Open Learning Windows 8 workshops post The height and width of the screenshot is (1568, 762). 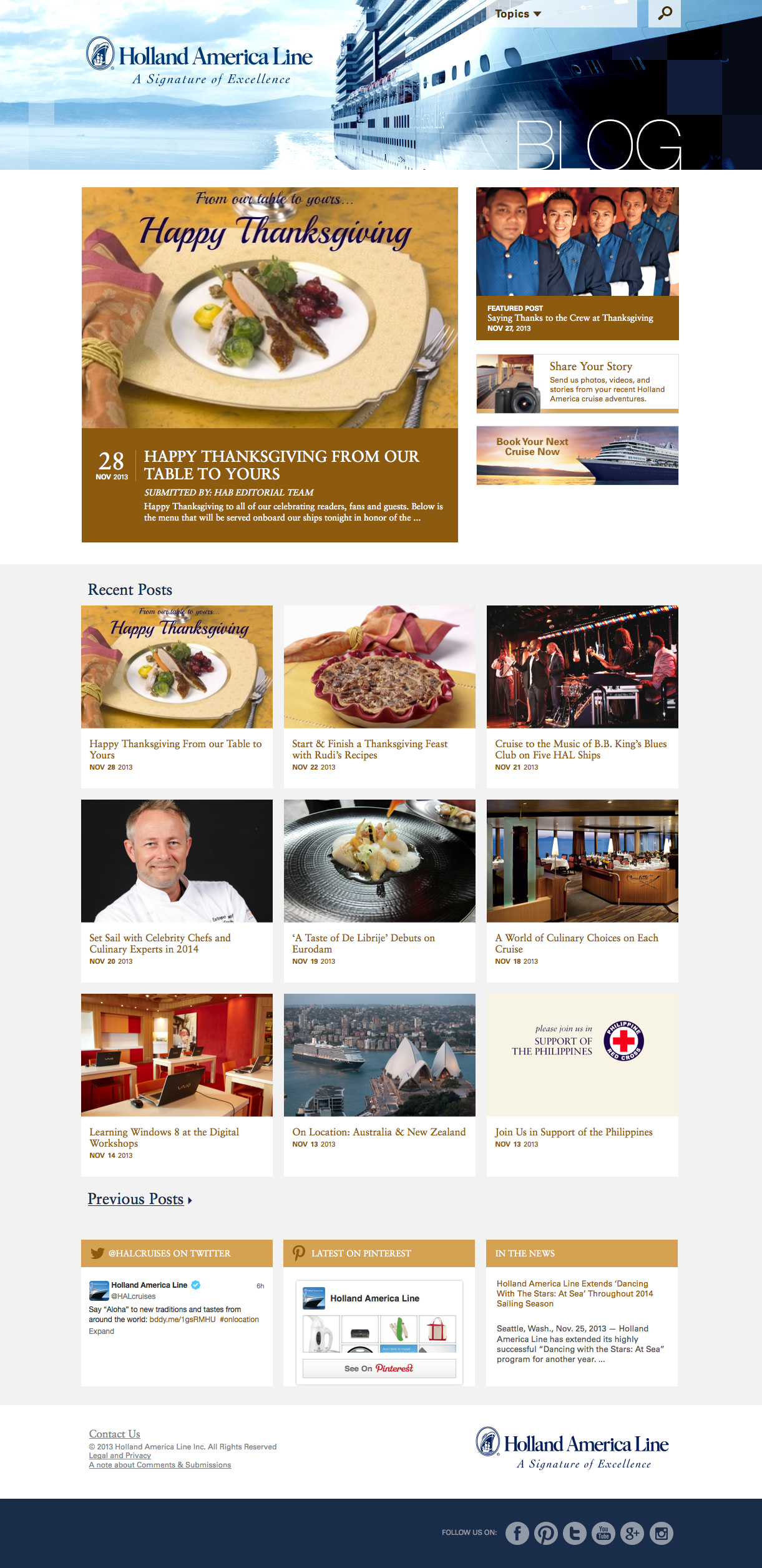(164, 1137)
